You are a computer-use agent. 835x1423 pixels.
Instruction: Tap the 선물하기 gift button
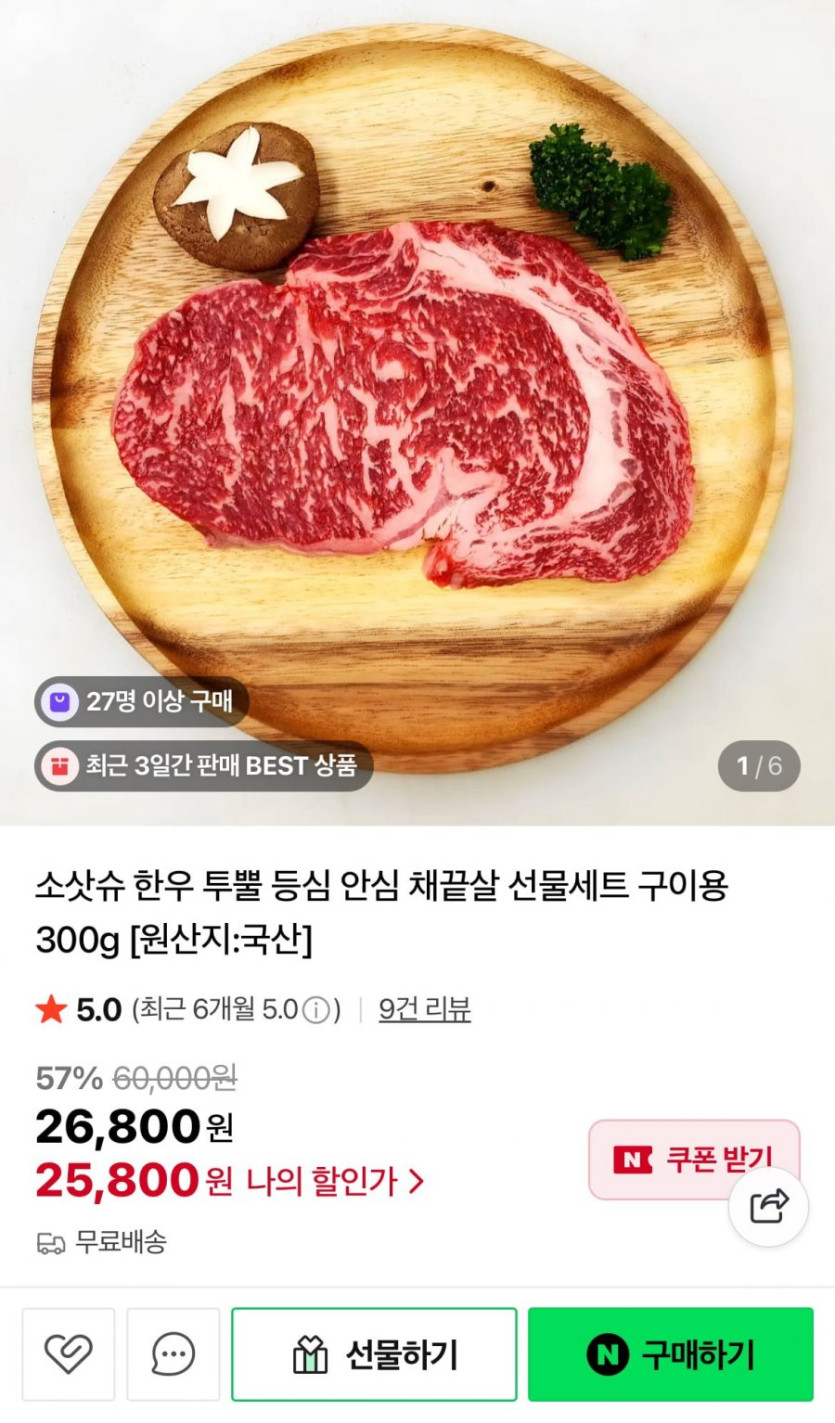coord(374,1354)
